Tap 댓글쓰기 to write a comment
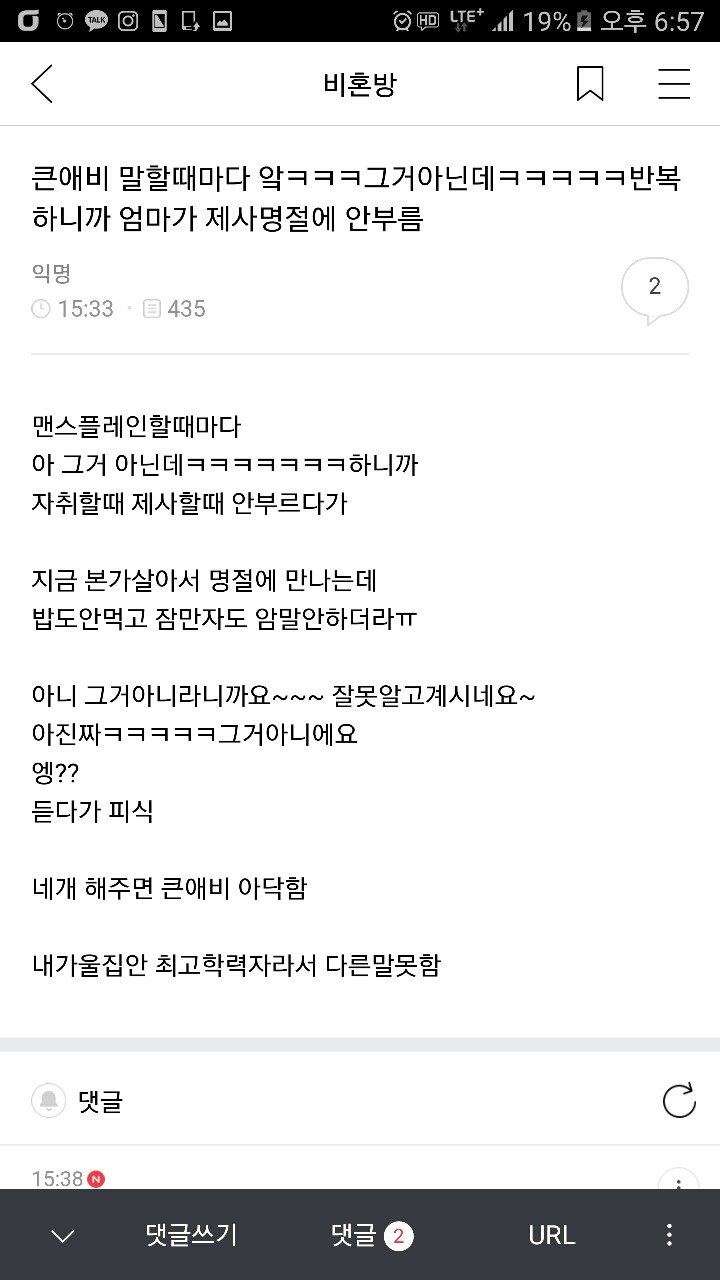This screenshot has height=1280, width=720. tap(191, 1235)
